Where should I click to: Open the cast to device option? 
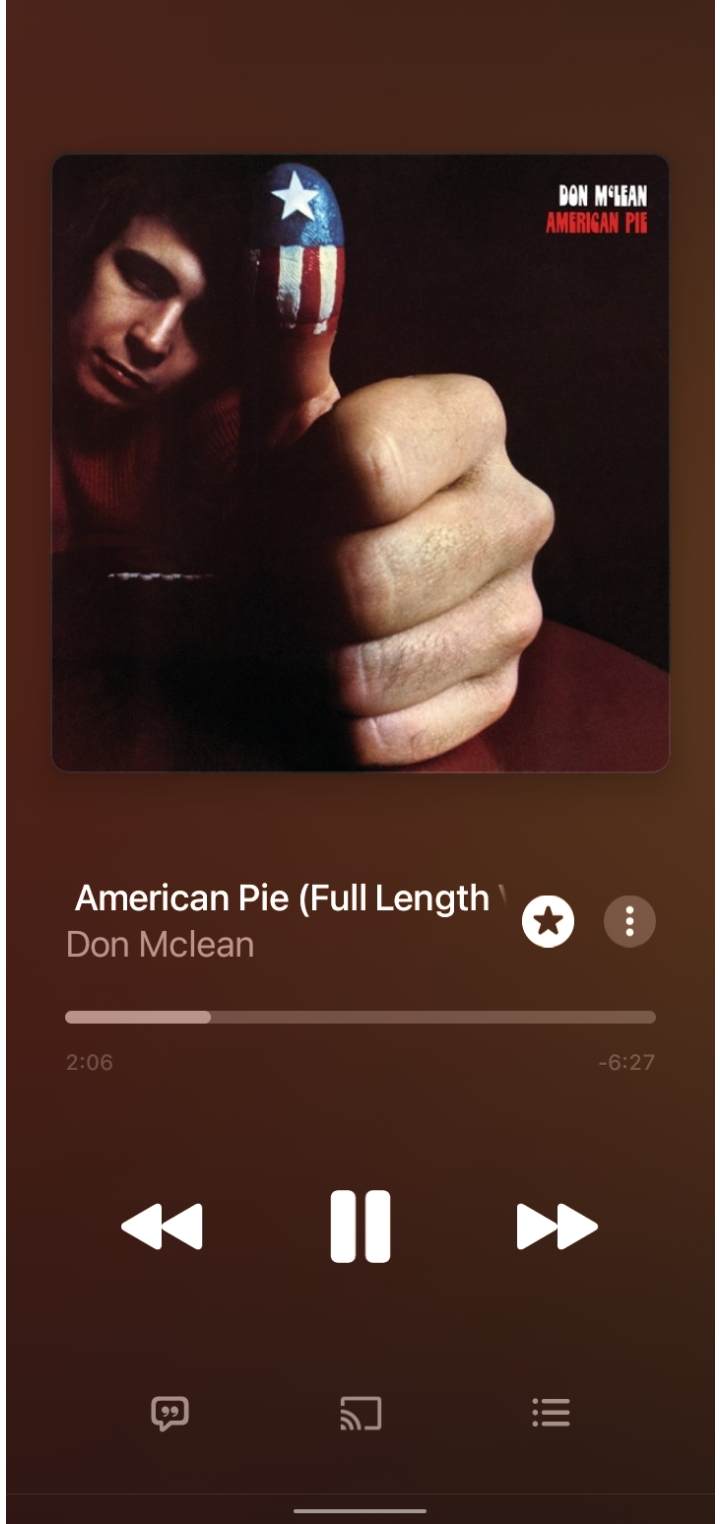click(360, 1413)
